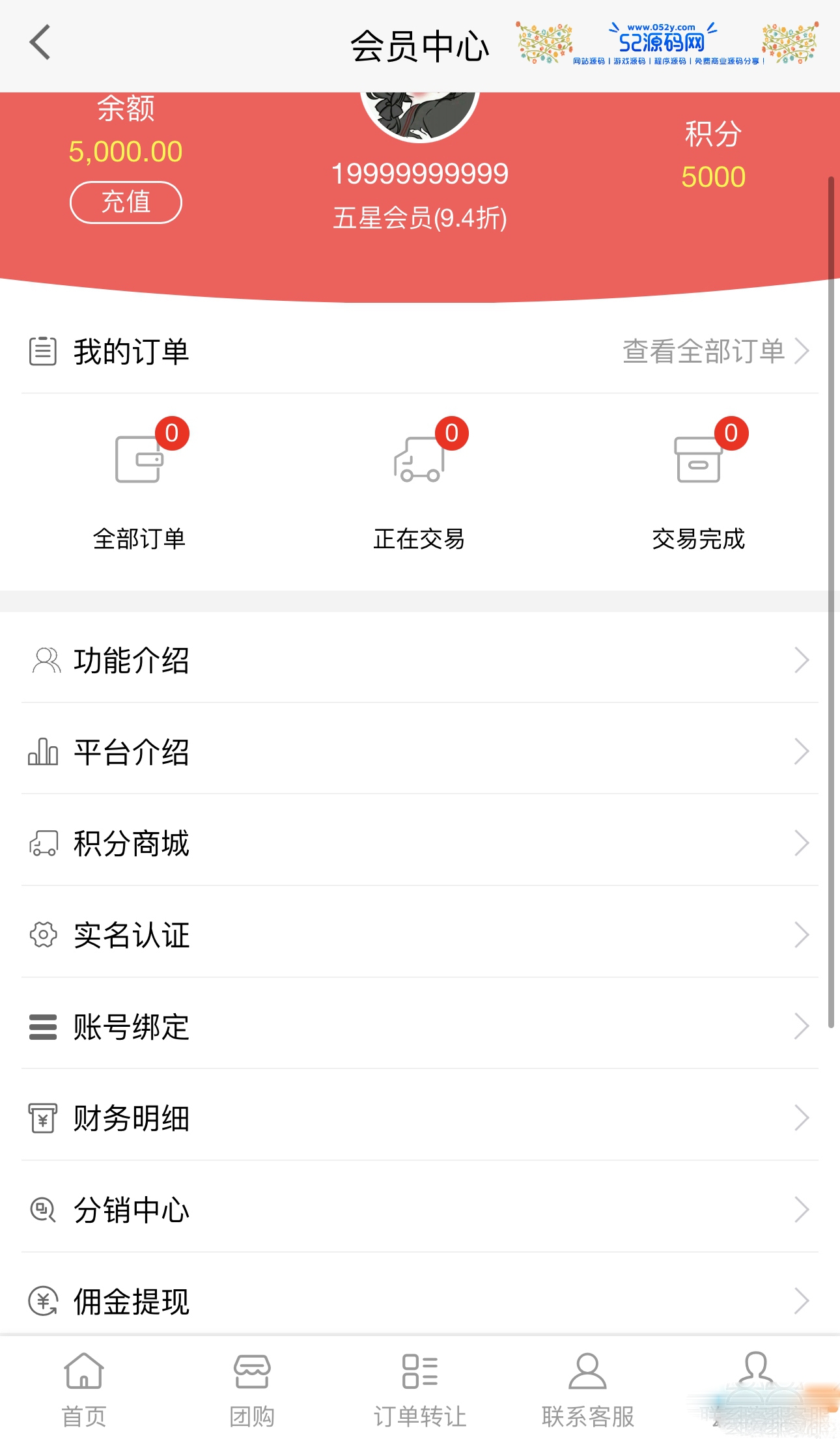Image resolution: width=840 pixels, height=1439 pixels.
Task: View all orders via 查看全部订单
Action: point(715,352)
